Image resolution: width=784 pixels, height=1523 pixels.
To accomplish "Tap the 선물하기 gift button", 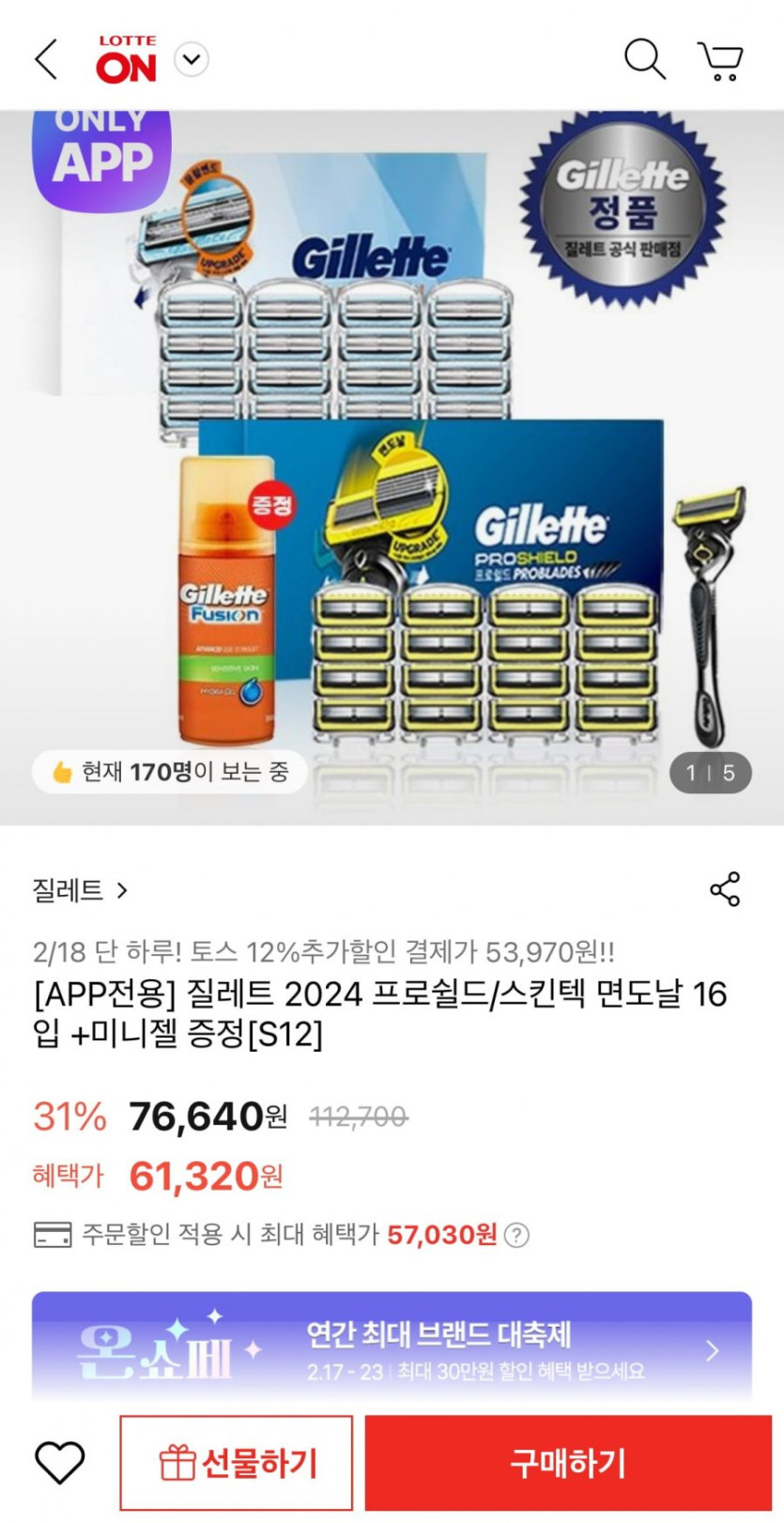I will pyautogui.click(x=237, y=1463).
